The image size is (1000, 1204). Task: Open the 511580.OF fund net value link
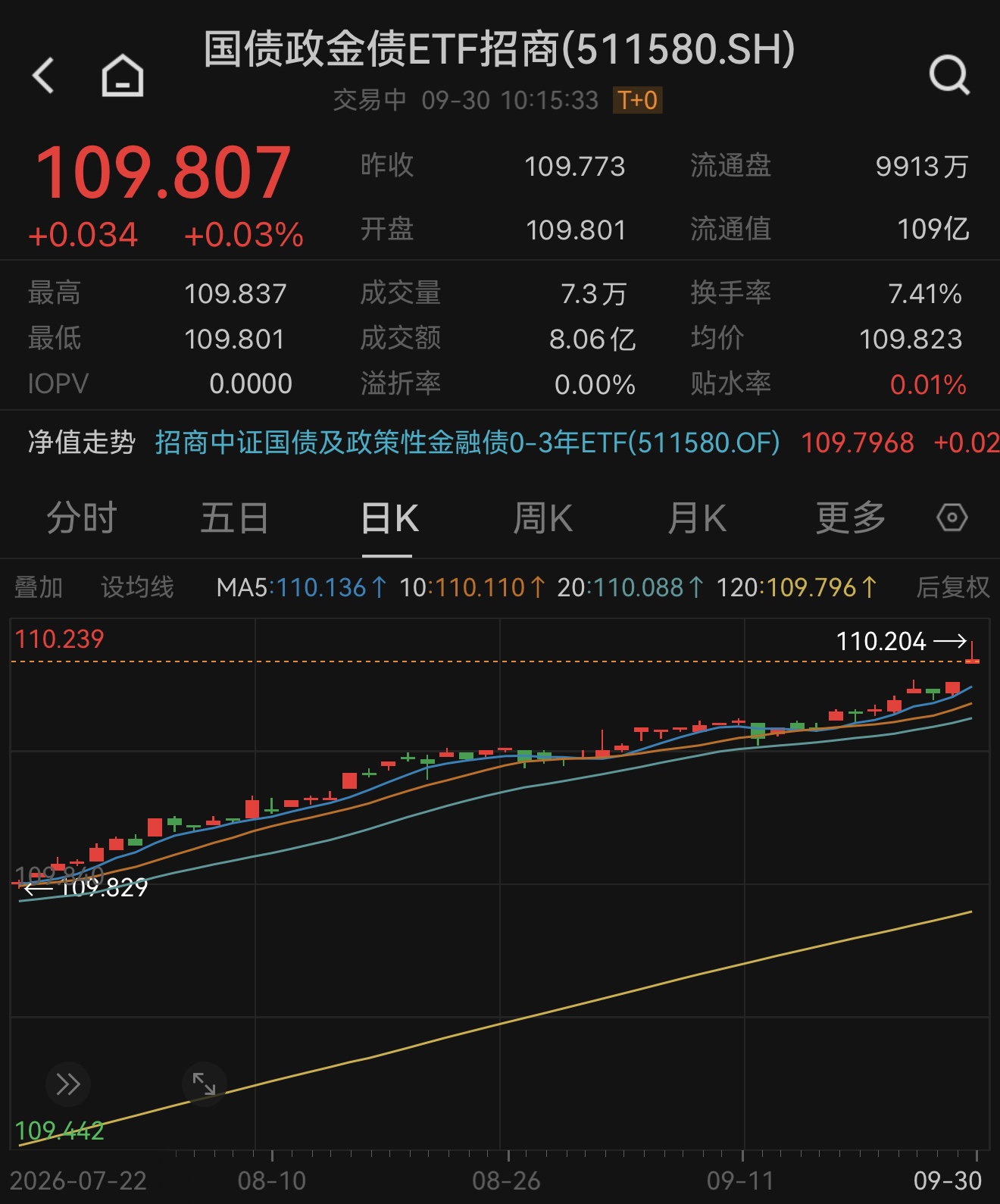point(467,443)
